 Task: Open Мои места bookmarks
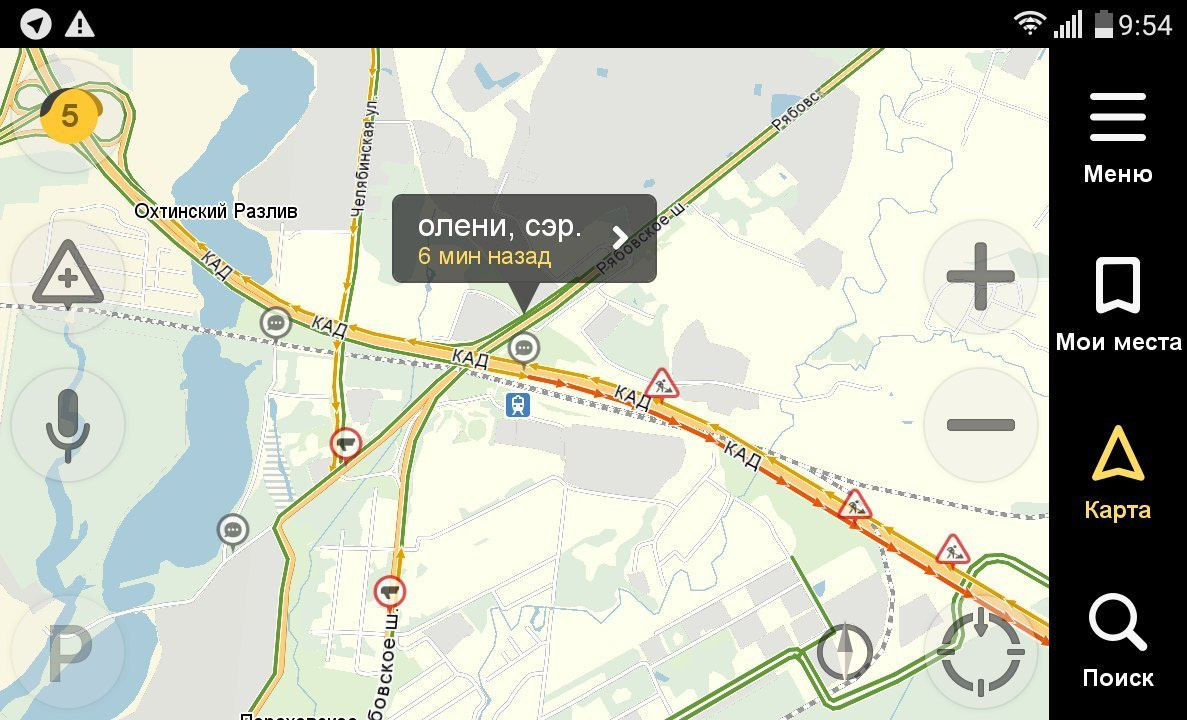[1117, 304]
